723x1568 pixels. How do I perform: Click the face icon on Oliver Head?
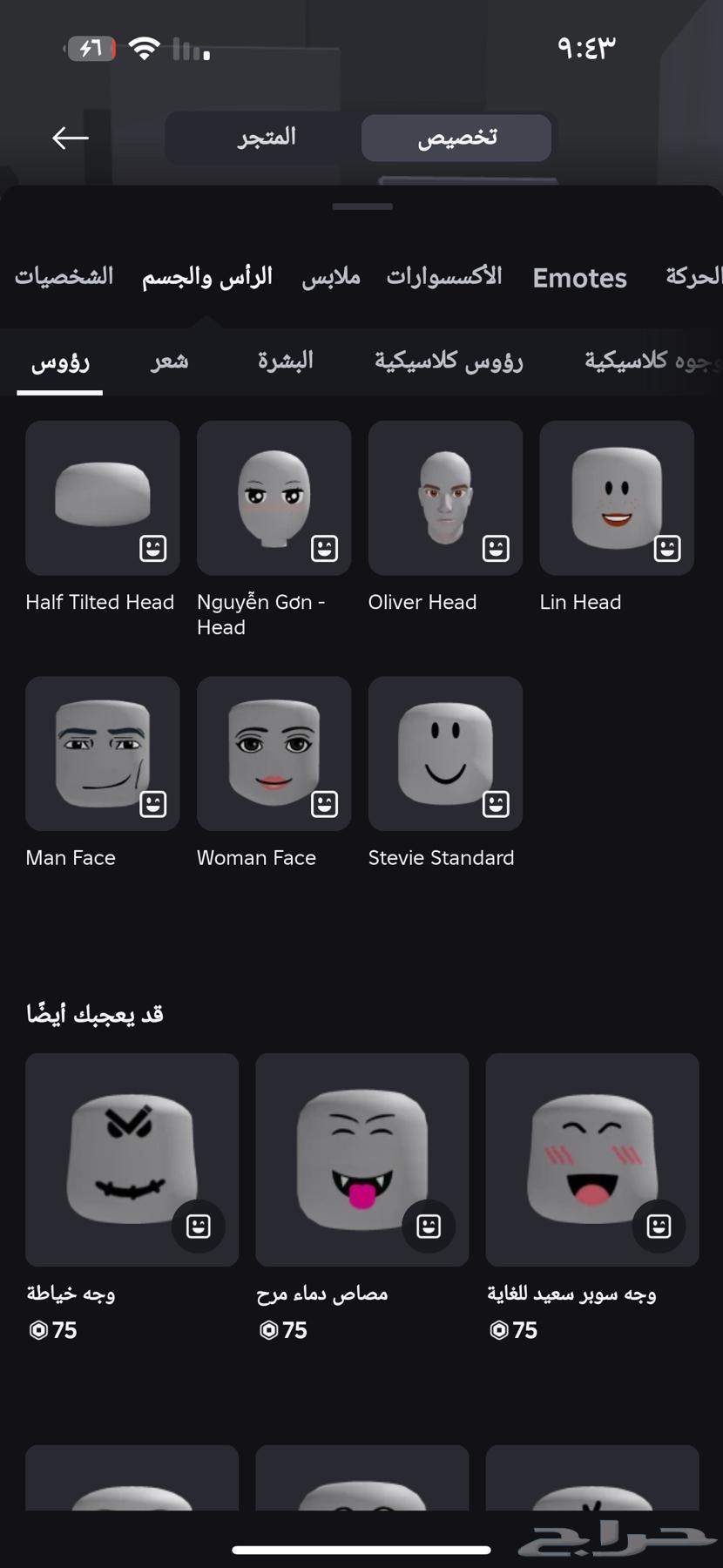point(496,548)
